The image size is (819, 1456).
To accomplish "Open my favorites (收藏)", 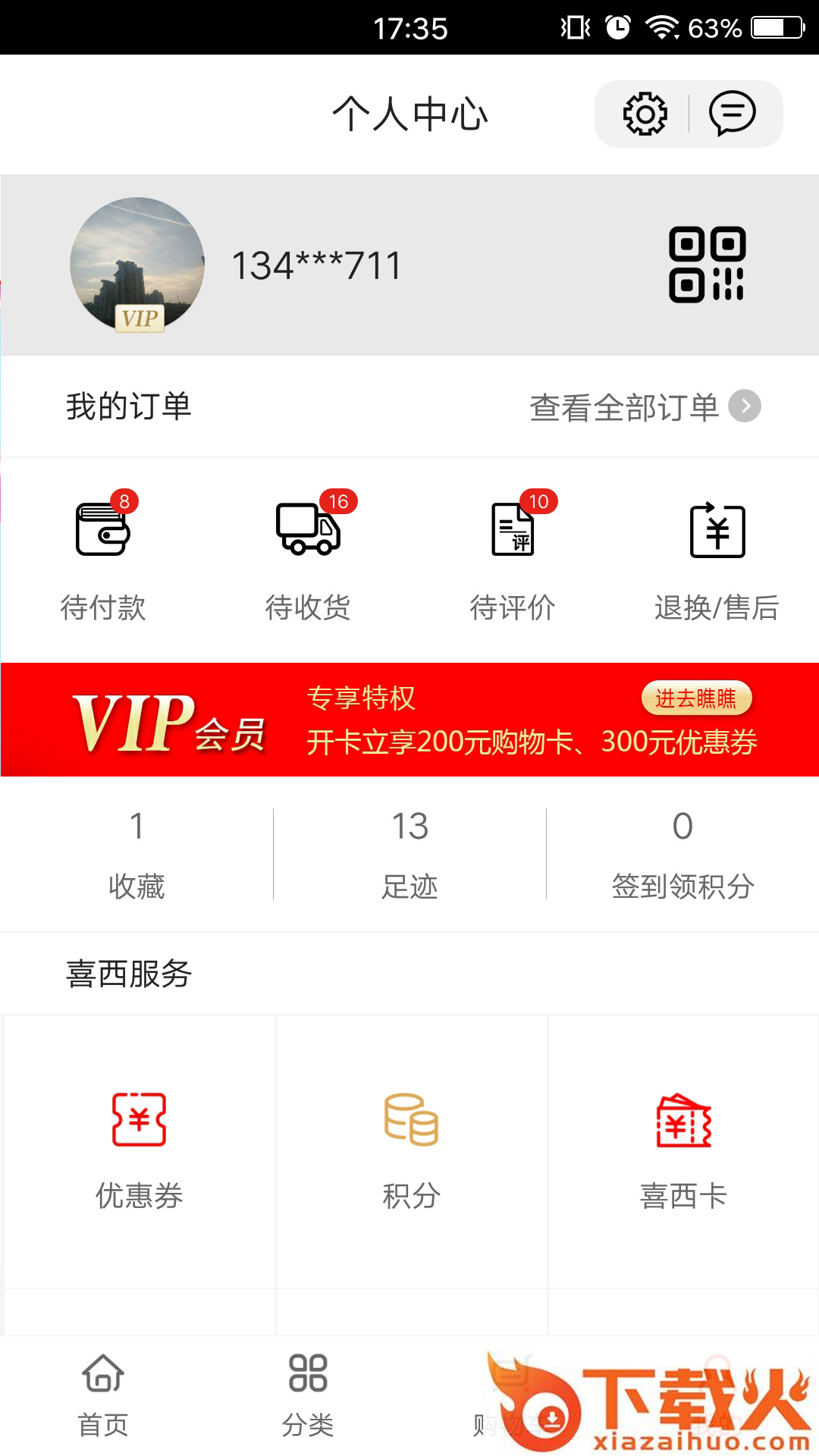I will (x=137, y=851).
